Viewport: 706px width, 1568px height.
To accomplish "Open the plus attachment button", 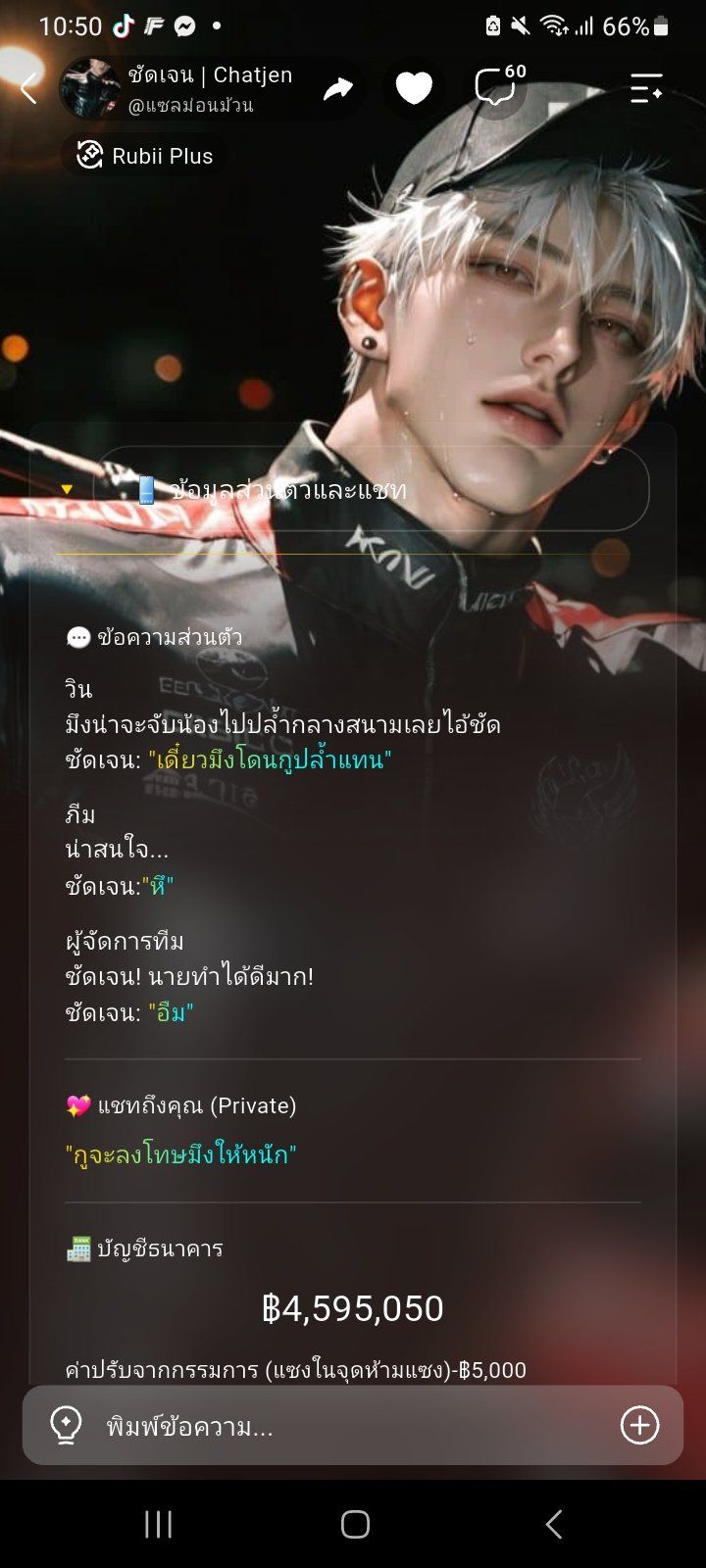I will 639,1425.
